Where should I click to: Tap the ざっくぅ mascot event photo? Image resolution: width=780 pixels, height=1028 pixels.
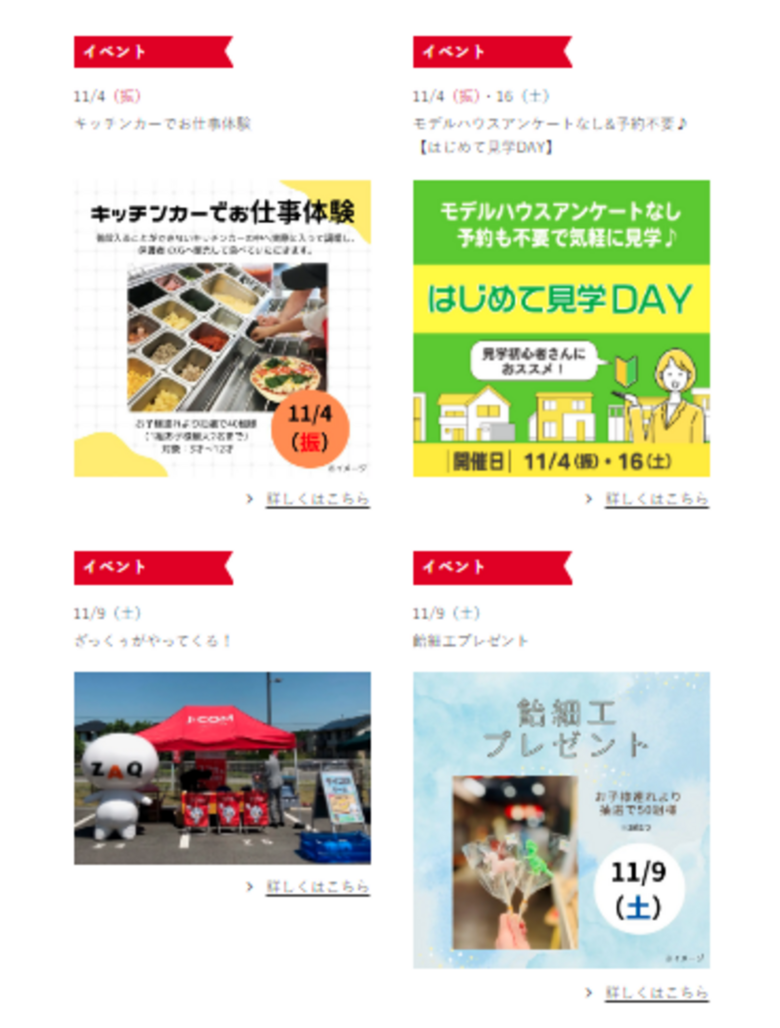[x=222, y=767]
